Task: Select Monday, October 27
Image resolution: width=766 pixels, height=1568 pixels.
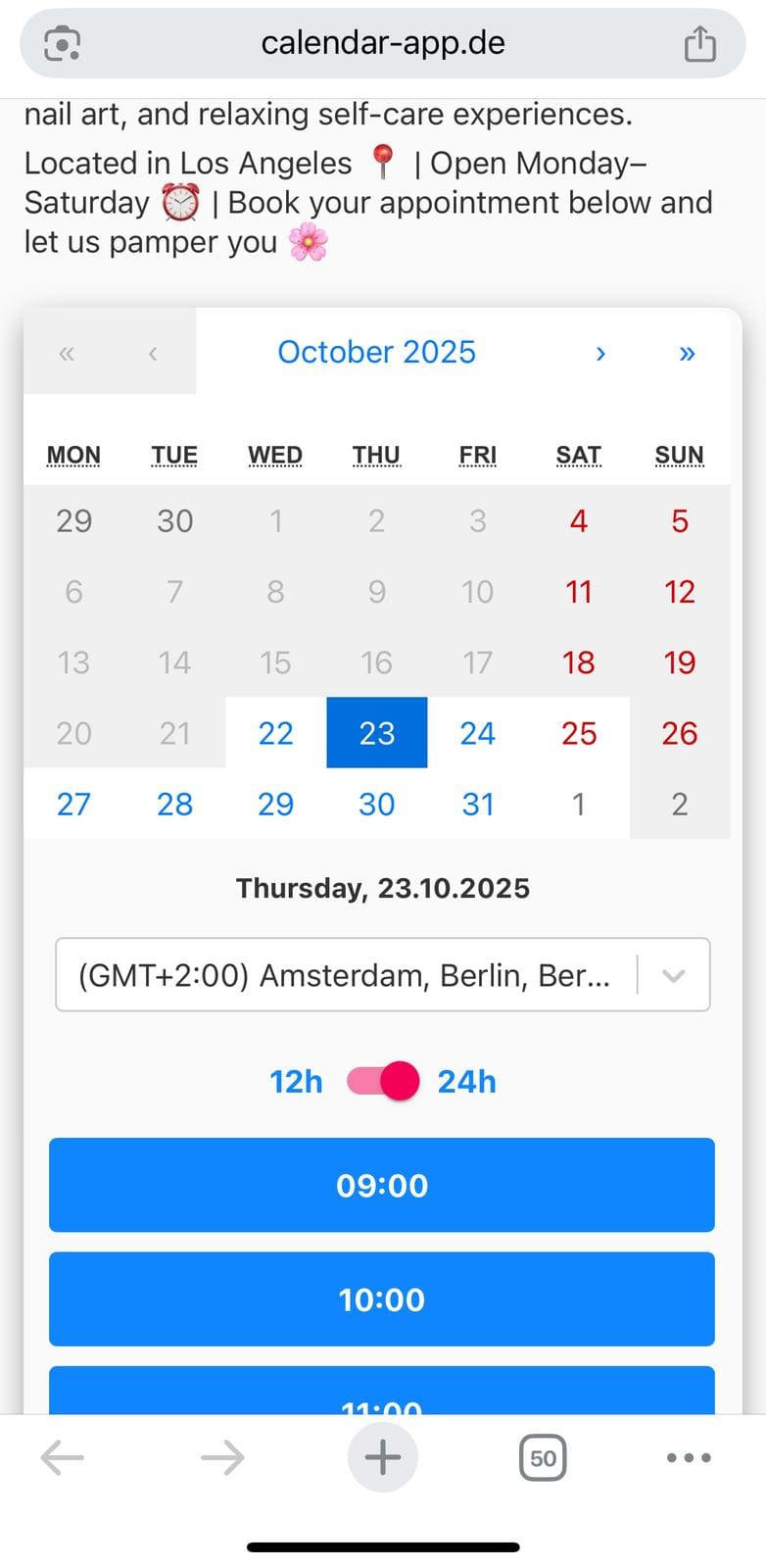Action: tap(73, 804)
